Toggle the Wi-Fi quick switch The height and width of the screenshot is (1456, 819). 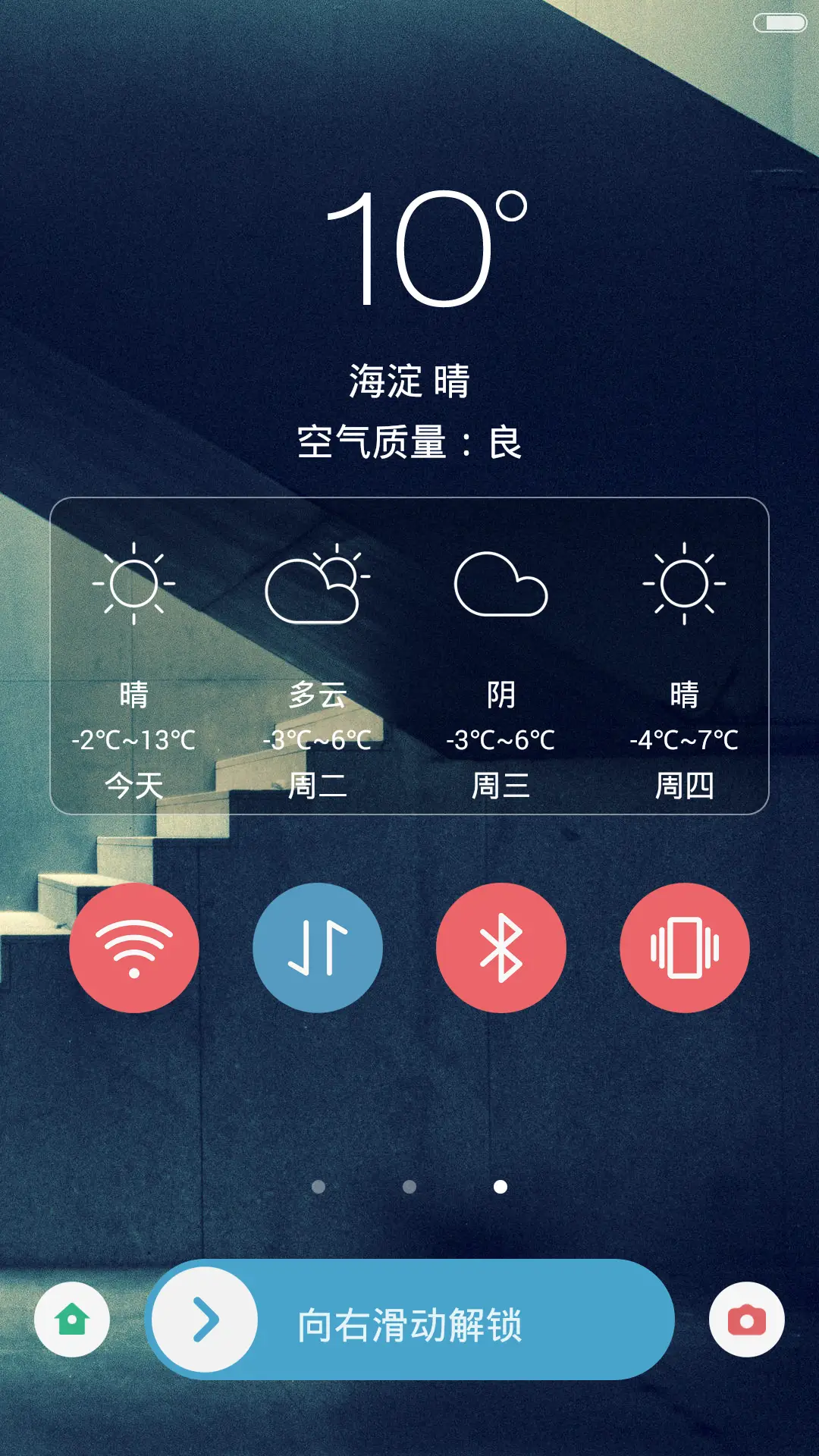[x=134, y=948]
